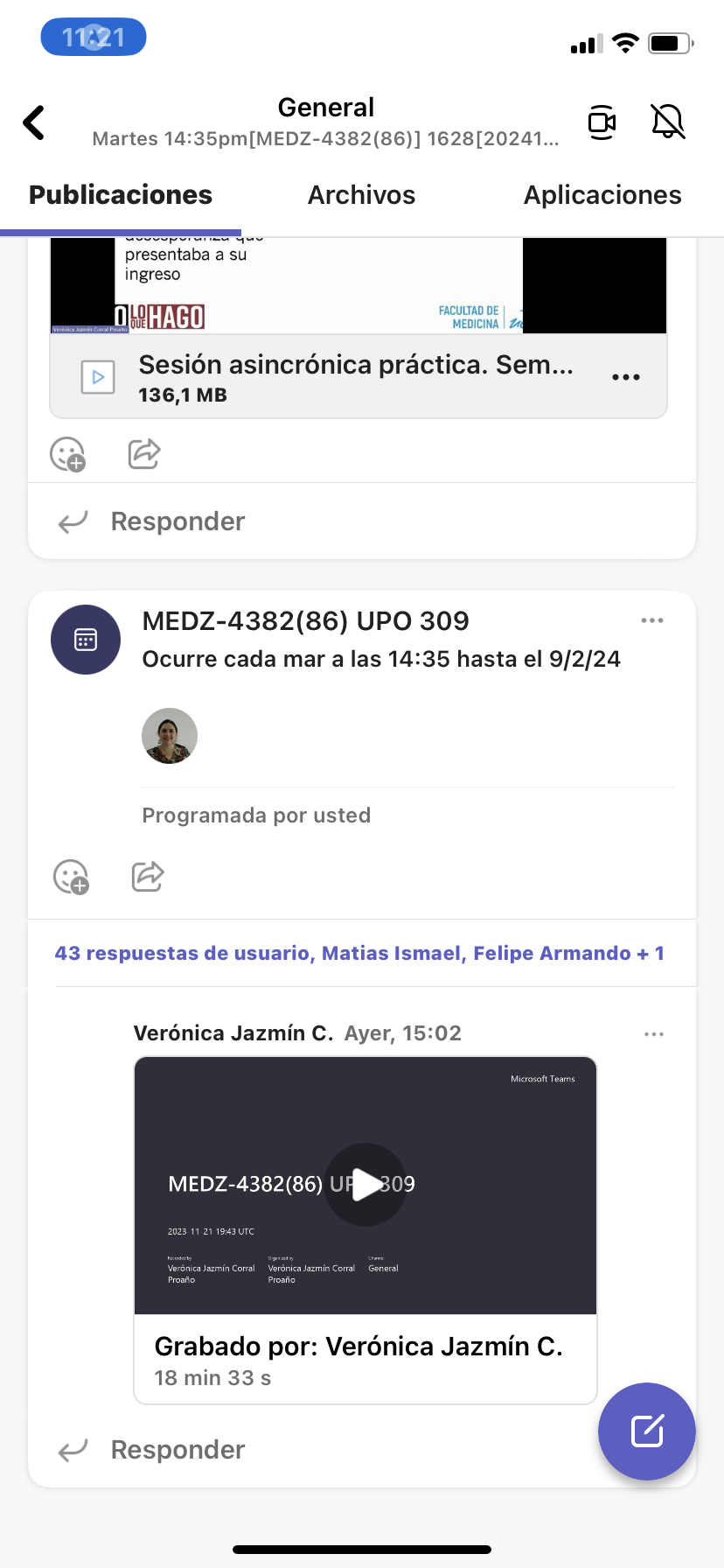This screenshot has height=1568, width=724.
Task: Share the Sesión asincrónica post
Action: coord(144,454)
